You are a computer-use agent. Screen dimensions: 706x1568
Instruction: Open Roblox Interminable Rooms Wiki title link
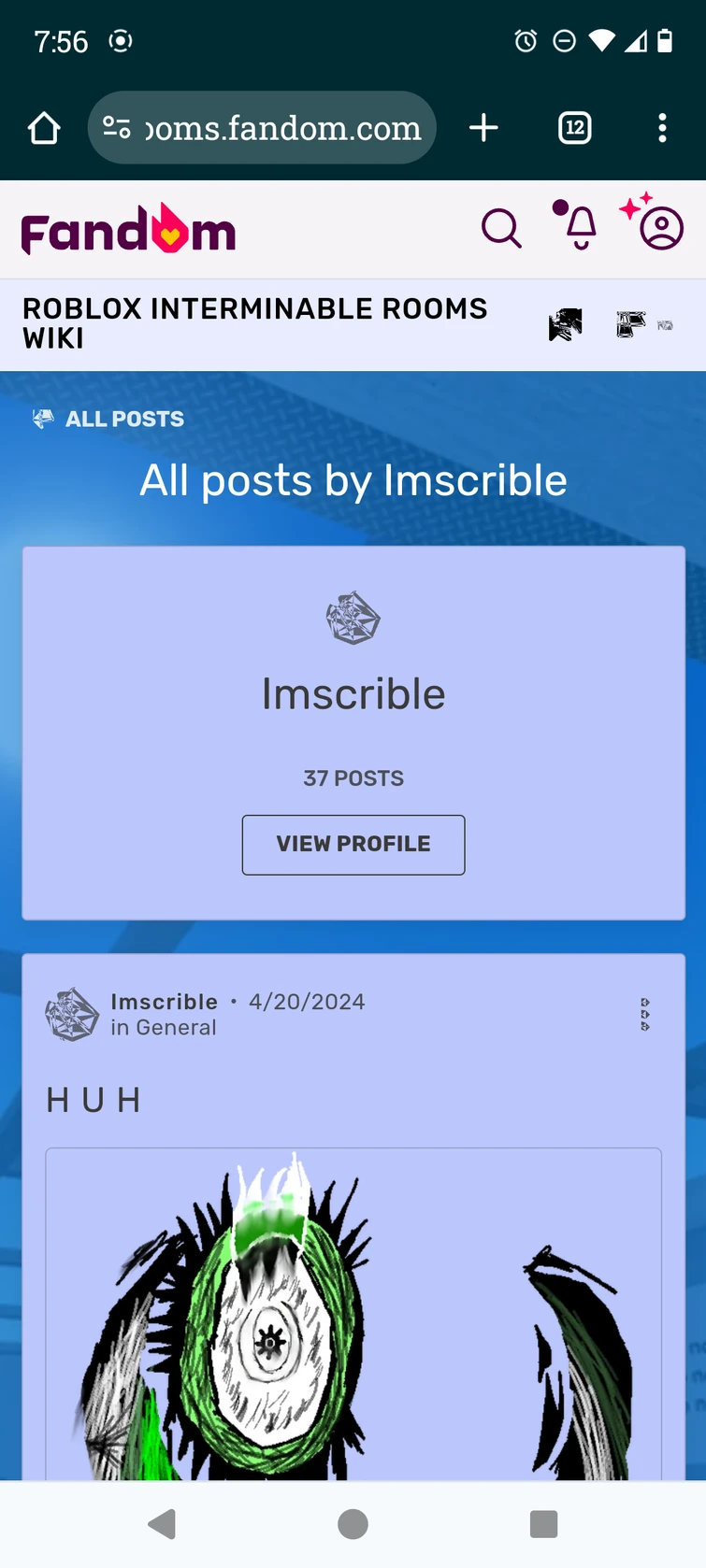(254, 323)
